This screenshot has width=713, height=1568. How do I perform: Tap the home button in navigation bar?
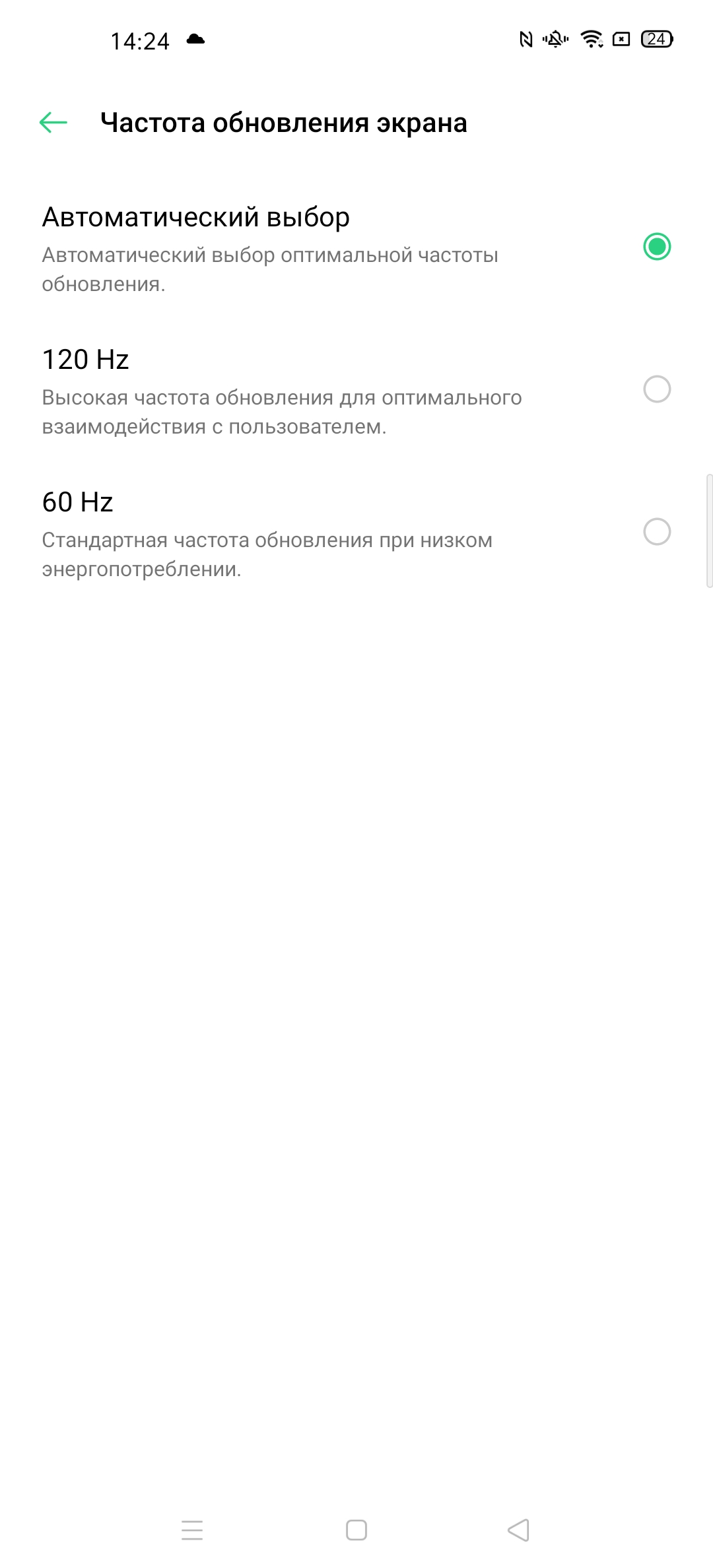356,1530
